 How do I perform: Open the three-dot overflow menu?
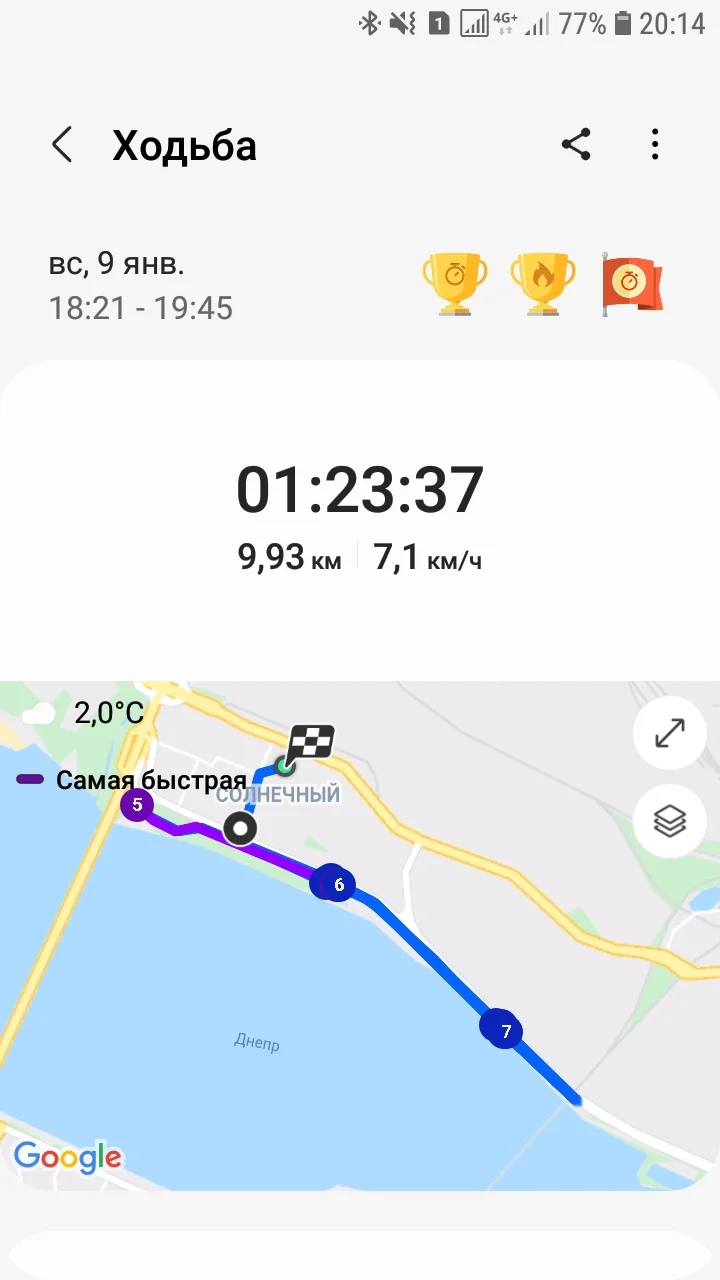655,145
